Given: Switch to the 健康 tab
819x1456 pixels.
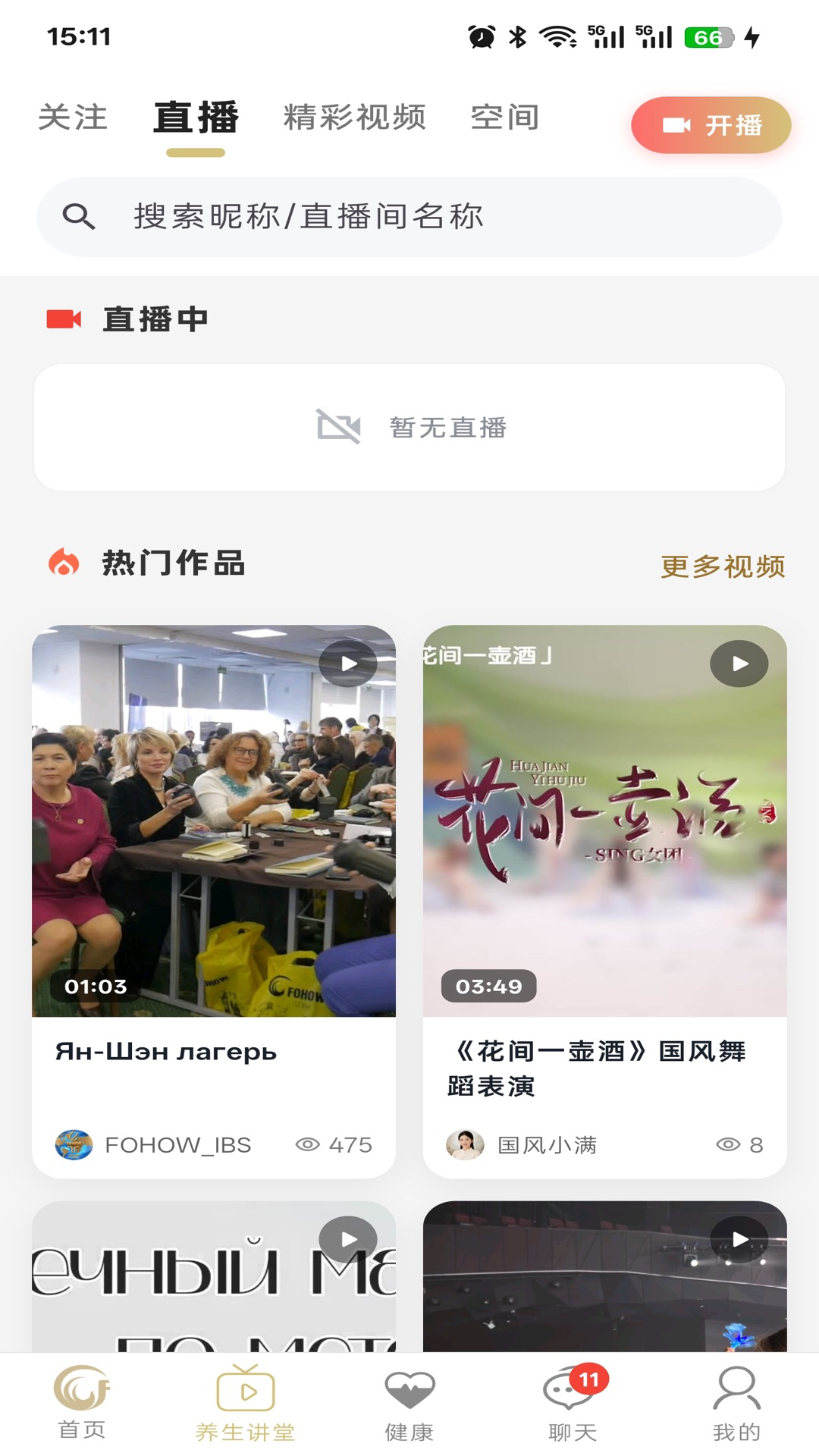Looking at the screenshot, I should 409,1403.
